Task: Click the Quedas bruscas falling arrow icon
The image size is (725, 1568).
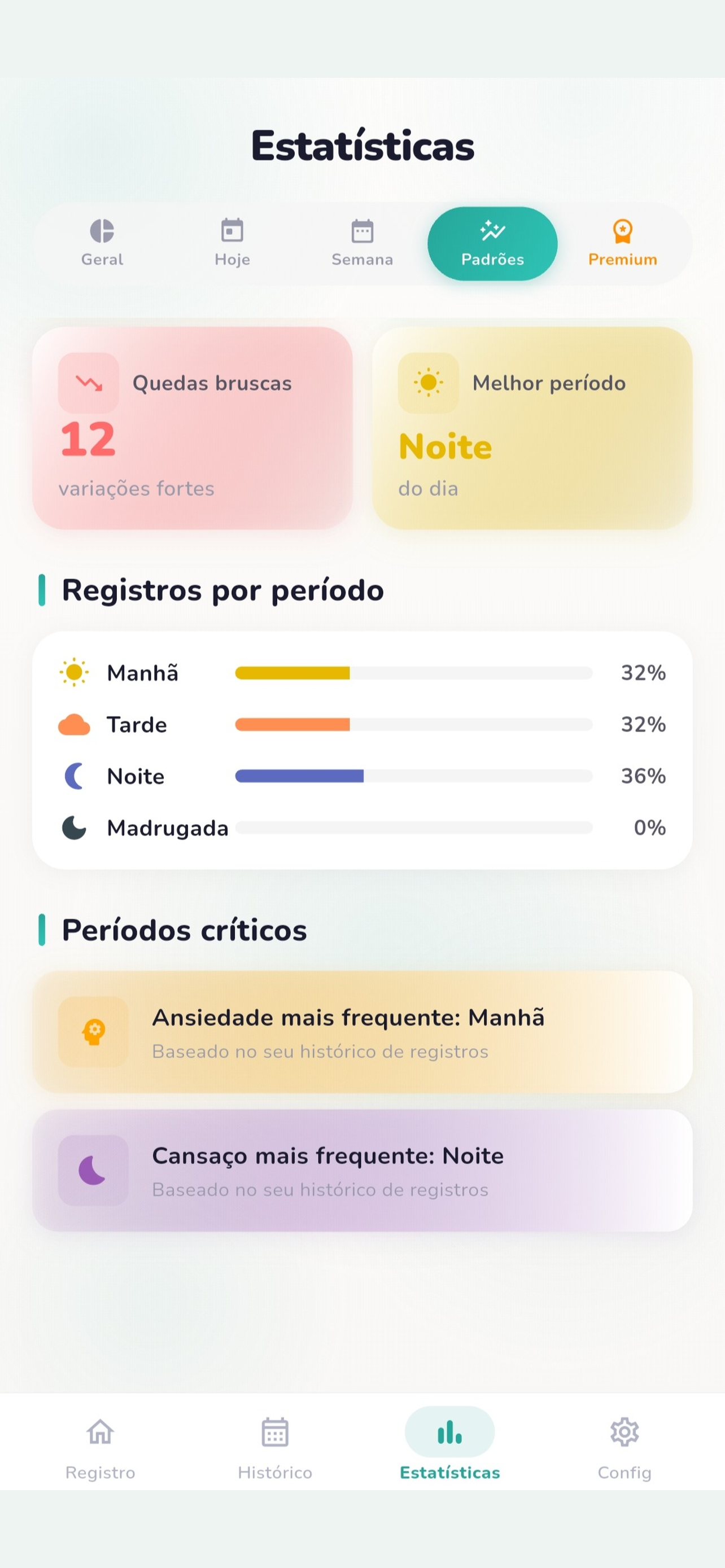Action: click(x=87, y=383)
